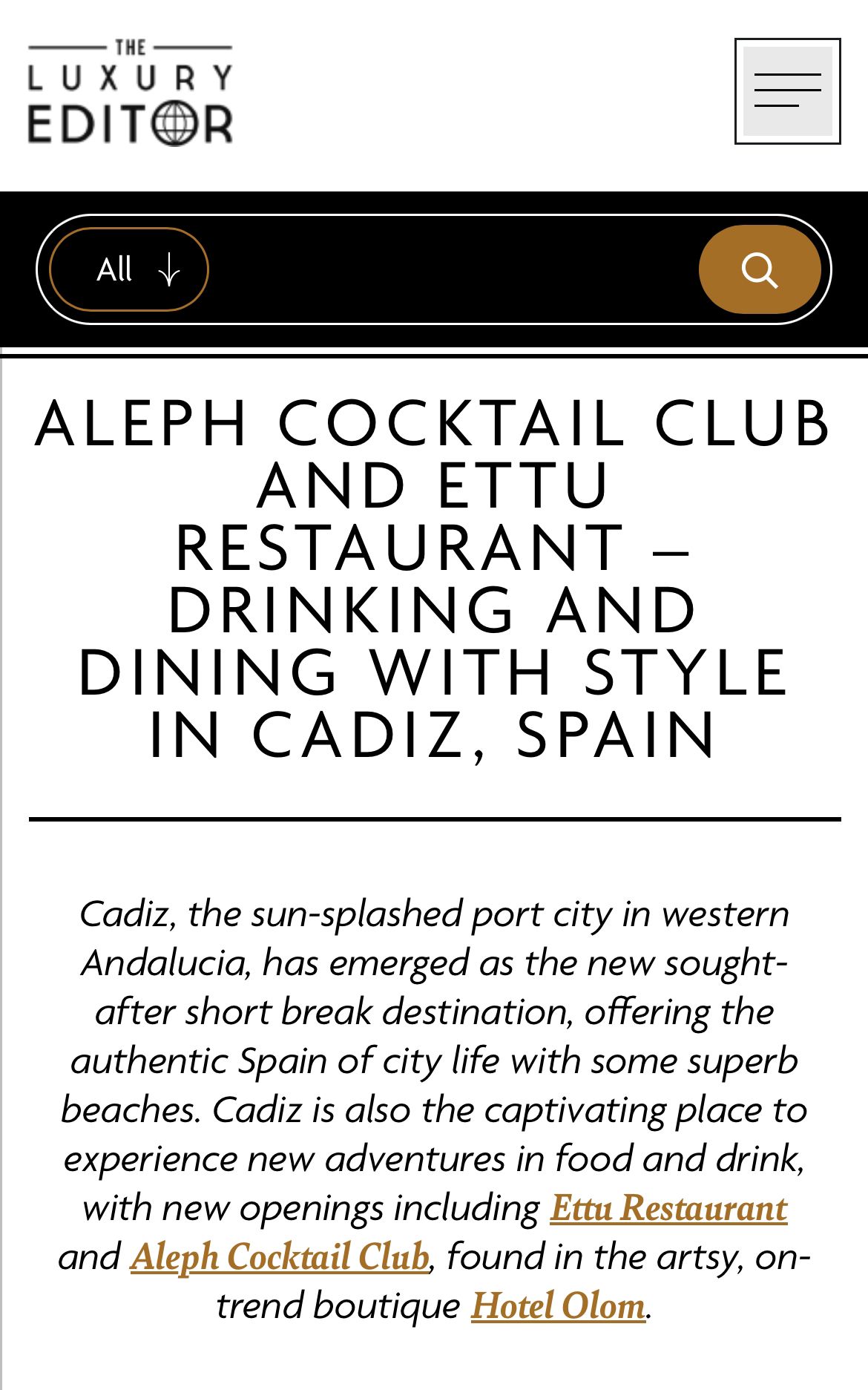Tap the gold search button
The image size is (868, 1390).
[x=759, y=269]
